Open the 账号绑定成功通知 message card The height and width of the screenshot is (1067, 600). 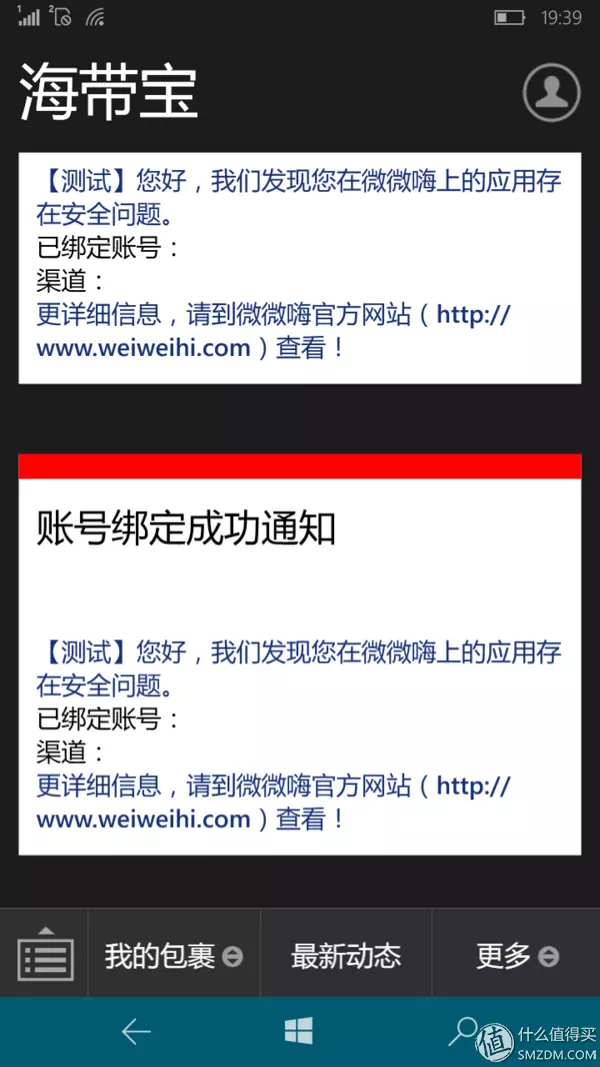pyautogui.click(x=300, y=654)
